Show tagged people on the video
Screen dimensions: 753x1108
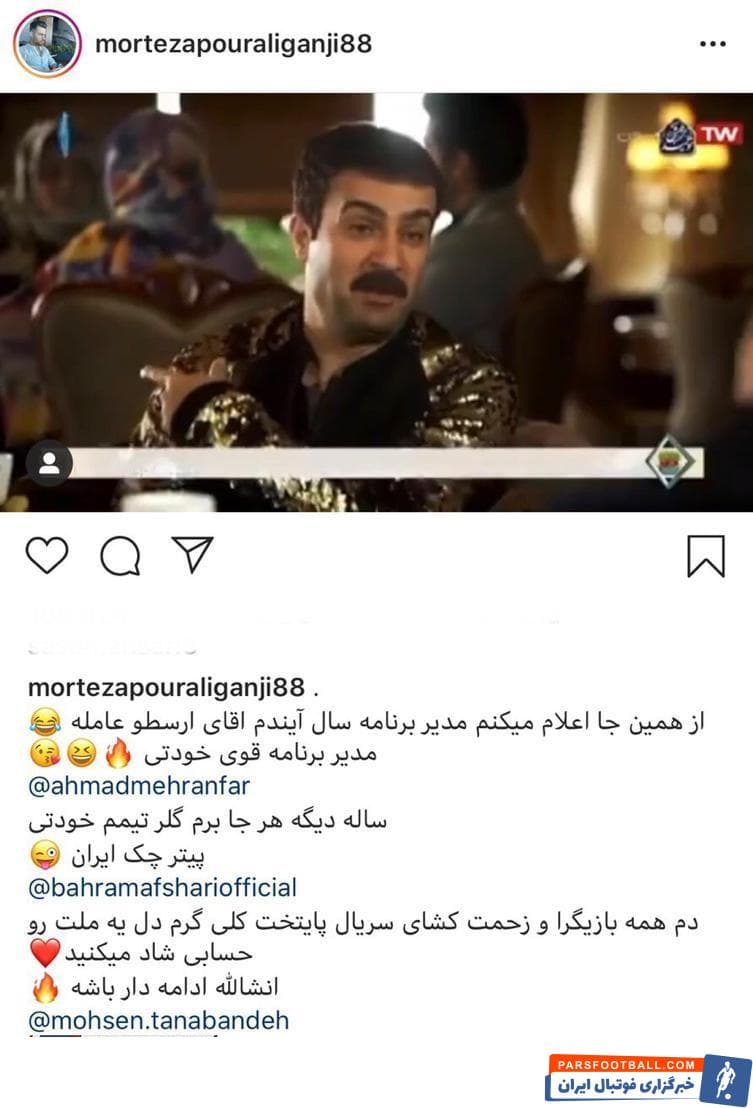pyautogui.click(x=50, y=462)
